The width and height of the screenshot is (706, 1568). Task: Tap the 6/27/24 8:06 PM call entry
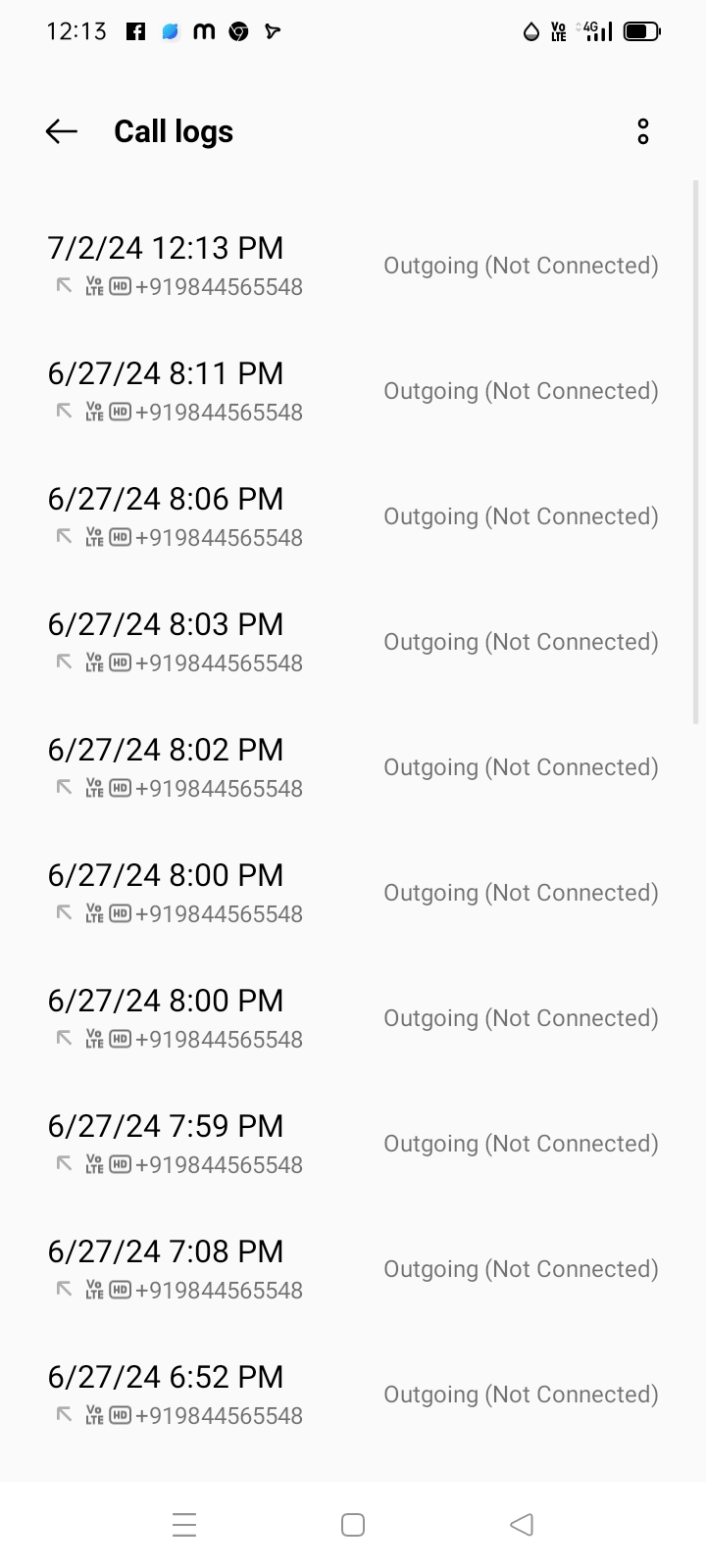(353, 516)
